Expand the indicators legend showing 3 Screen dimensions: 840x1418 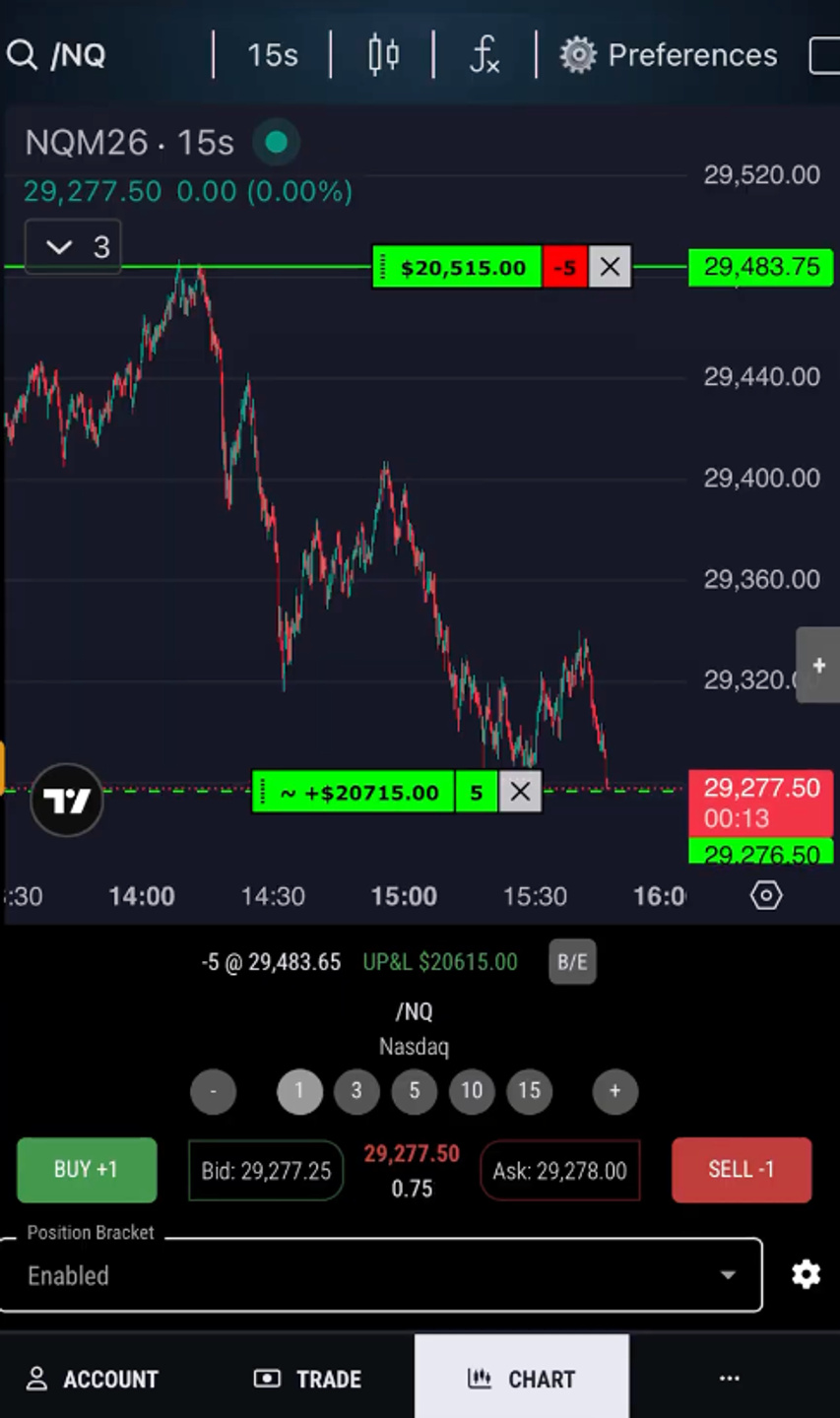pos(73,246)
